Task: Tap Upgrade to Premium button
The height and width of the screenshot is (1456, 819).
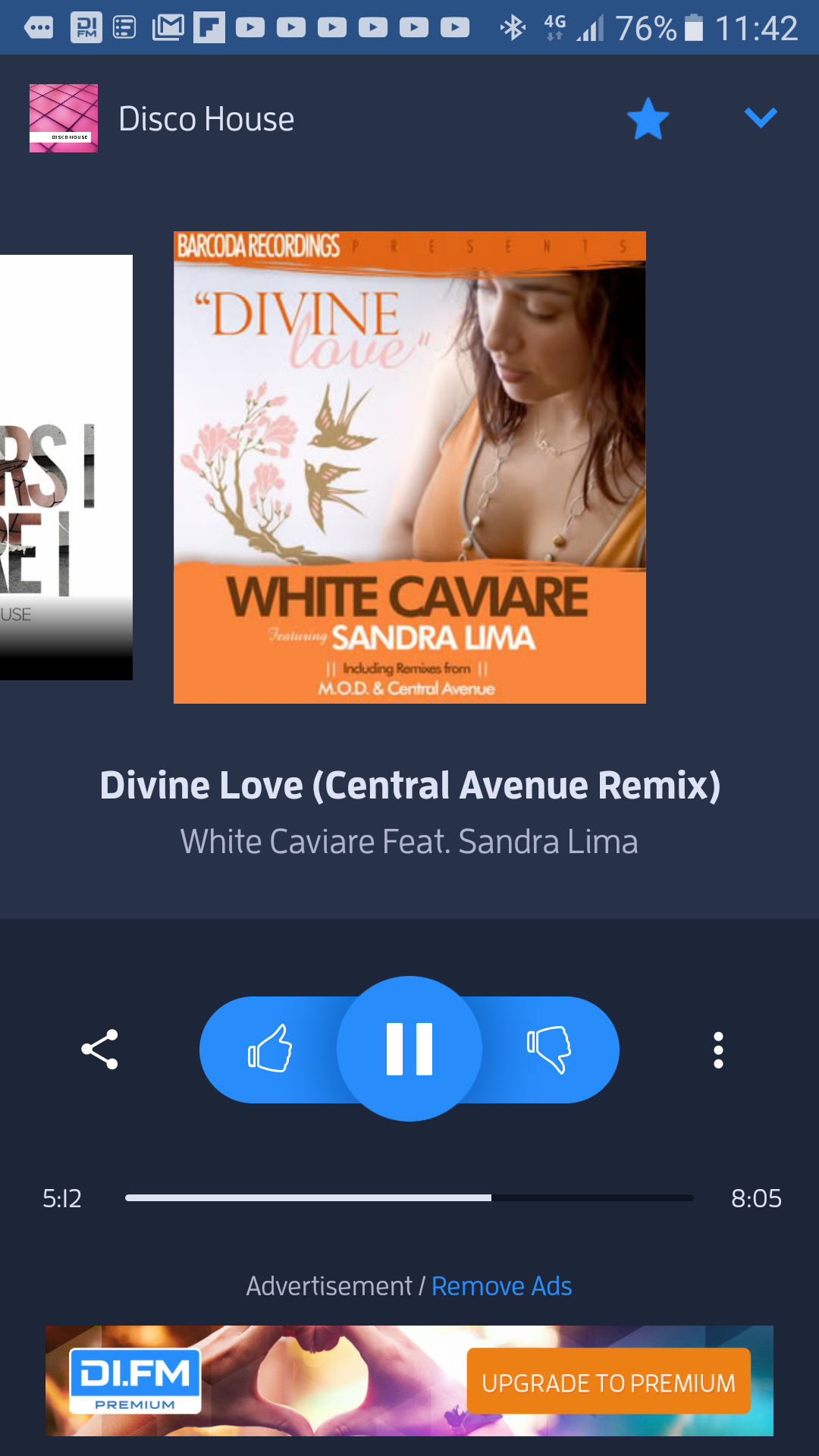Action: tap(608, 1382)
